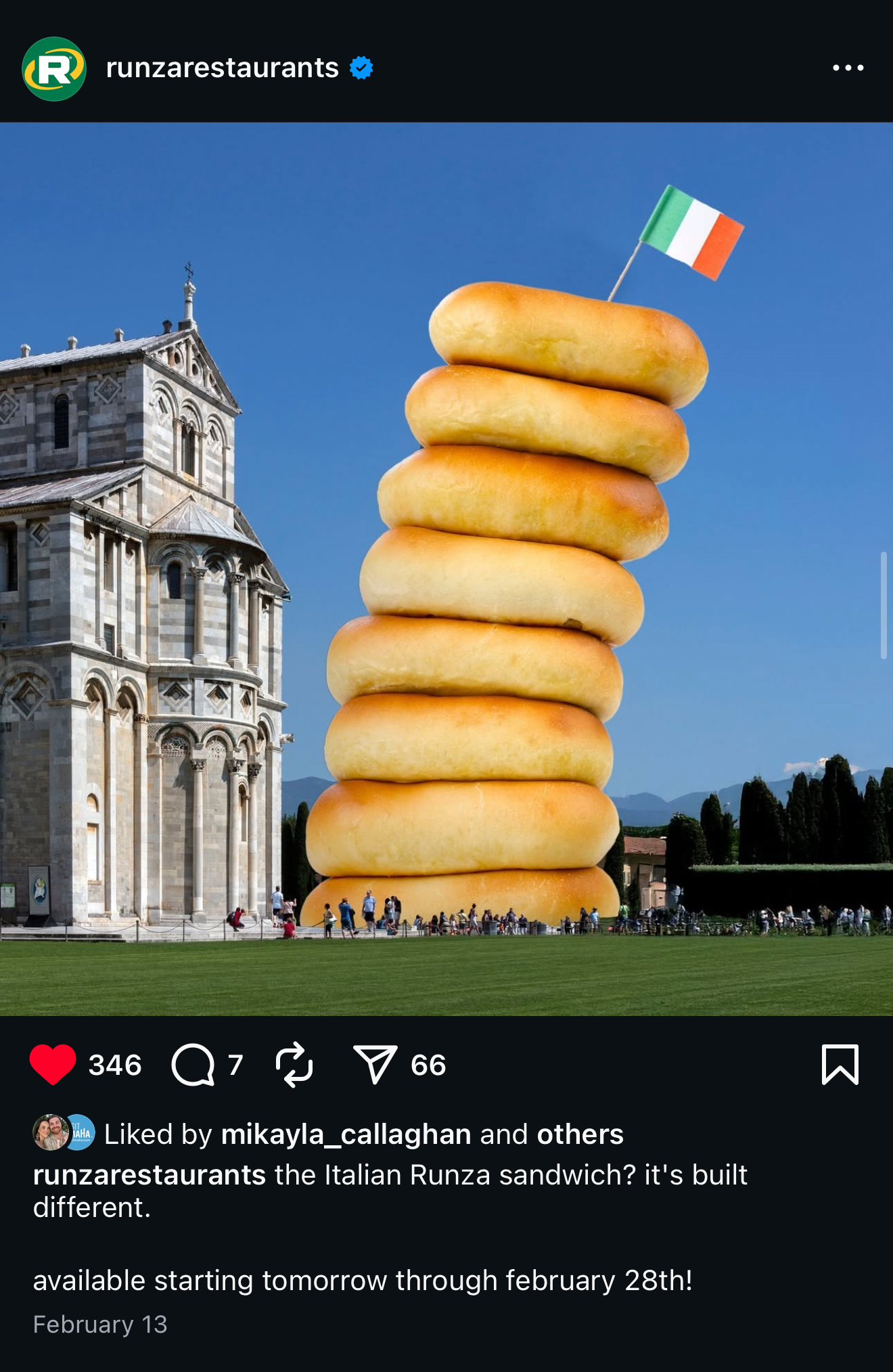
Task: View the others who liked this post
Action: pyautogui.click(x=580, y=1134)
